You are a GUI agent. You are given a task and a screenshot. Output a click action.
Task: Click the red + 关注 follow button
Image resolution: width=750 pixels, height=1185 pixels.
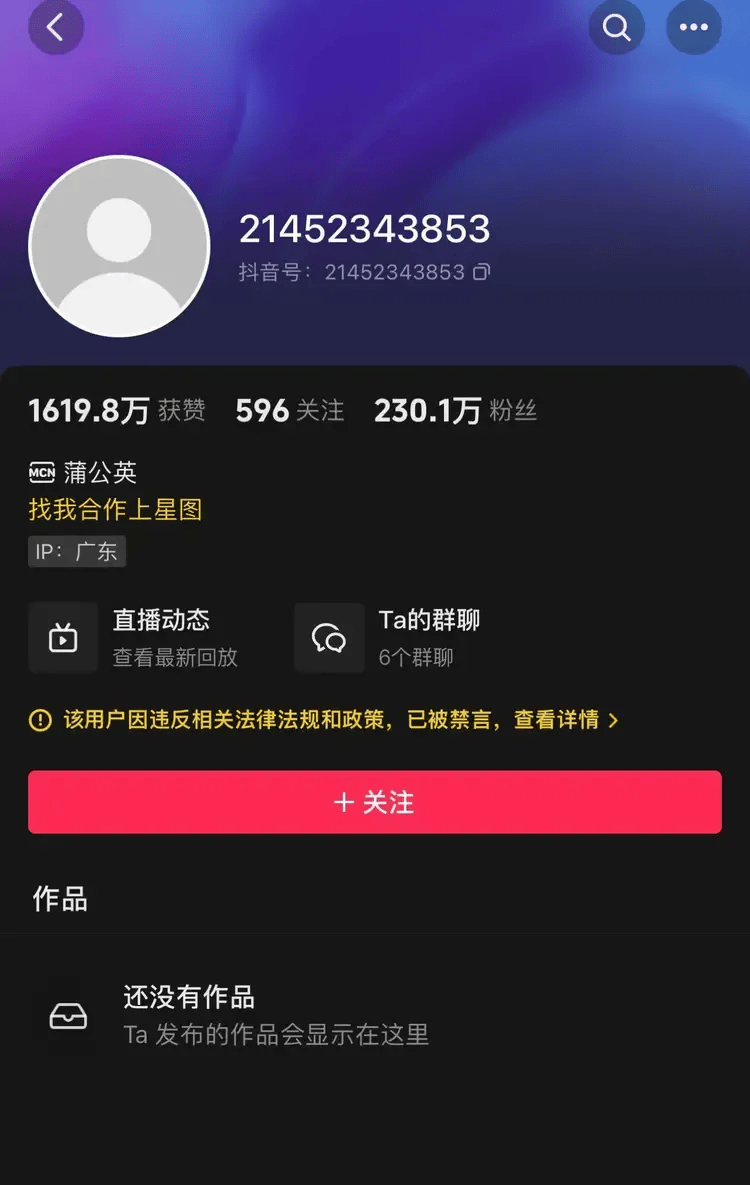coord(374,801)
